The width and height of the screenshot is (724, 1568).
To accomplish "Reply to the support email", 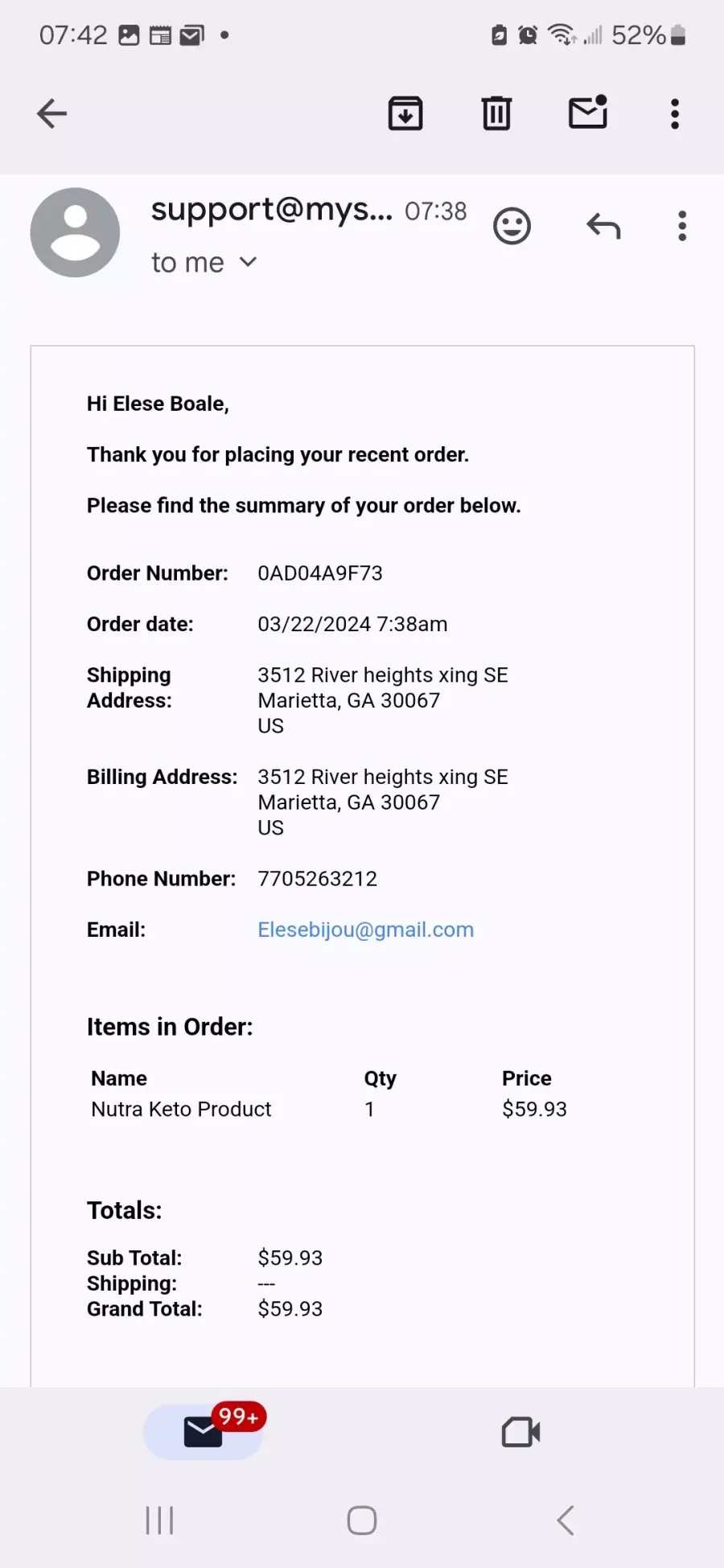I will pos(603,226).
